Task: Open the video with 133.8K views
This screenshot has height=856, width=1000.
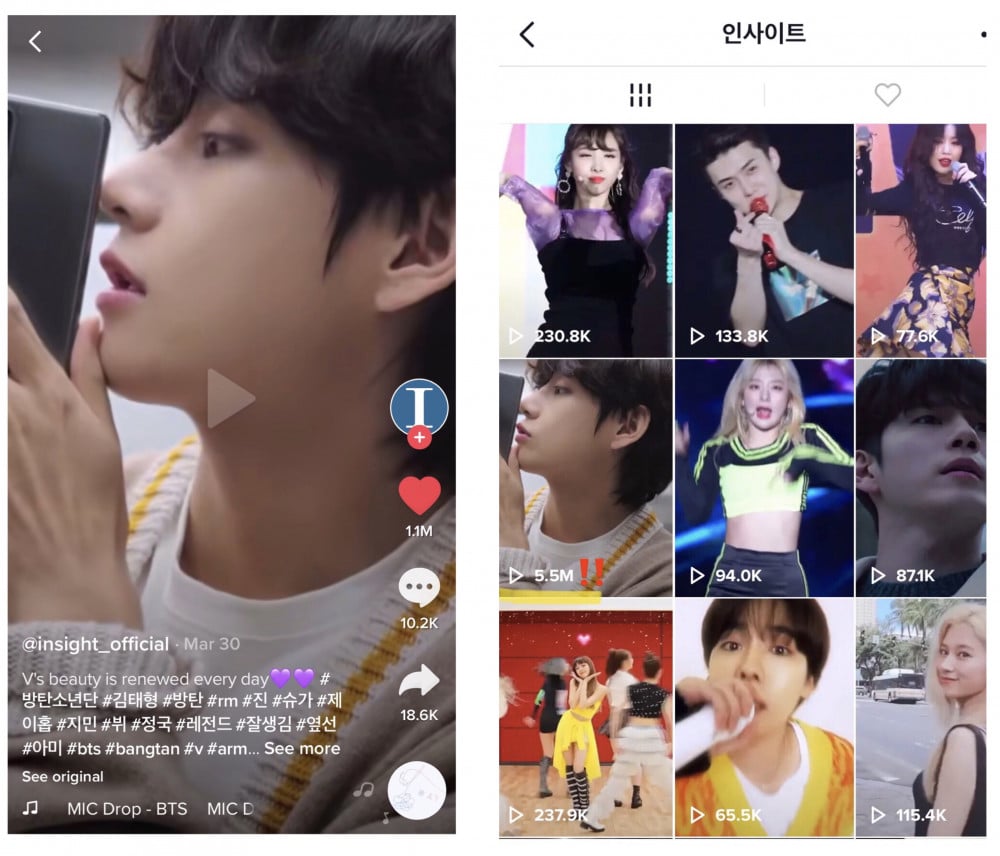Action: (x=763, y=240)
